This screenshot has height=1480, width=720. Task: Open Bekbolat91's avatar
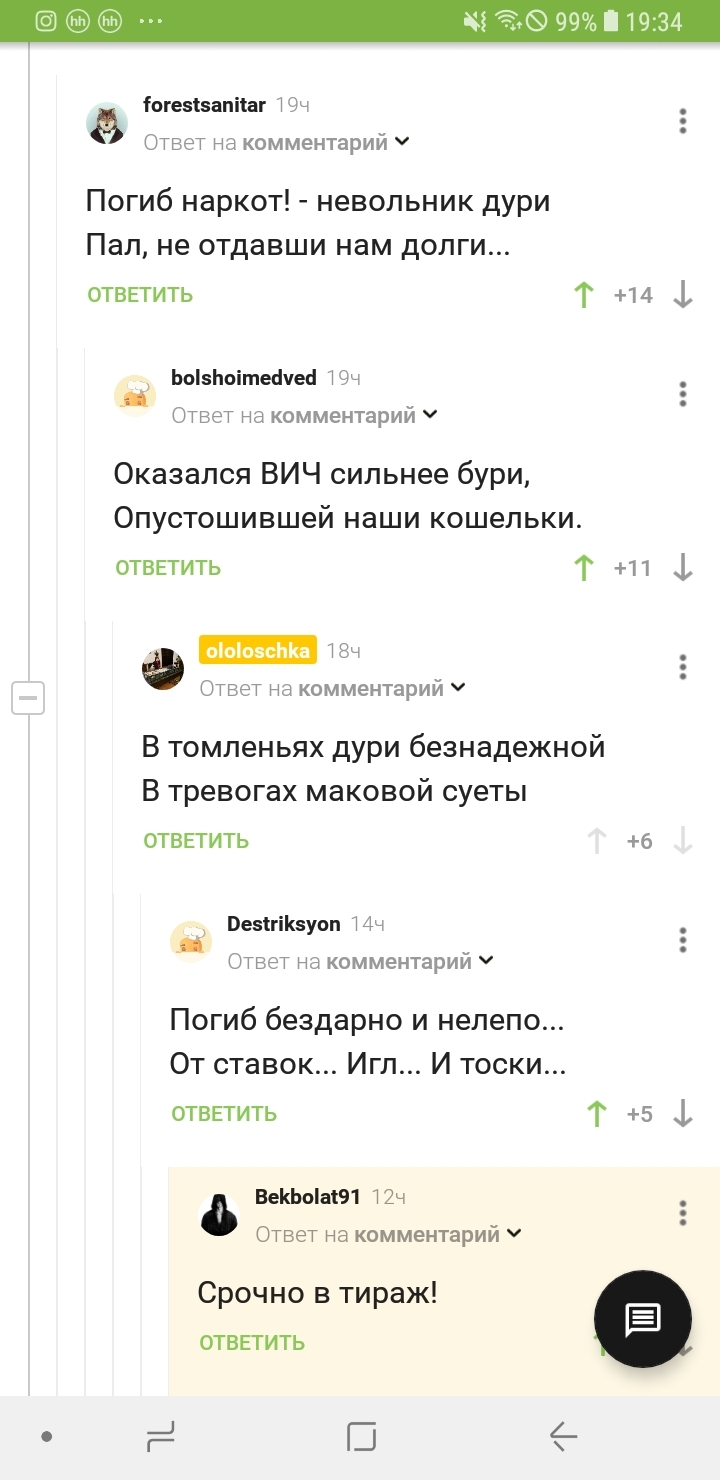click(x=219, y=1215)
